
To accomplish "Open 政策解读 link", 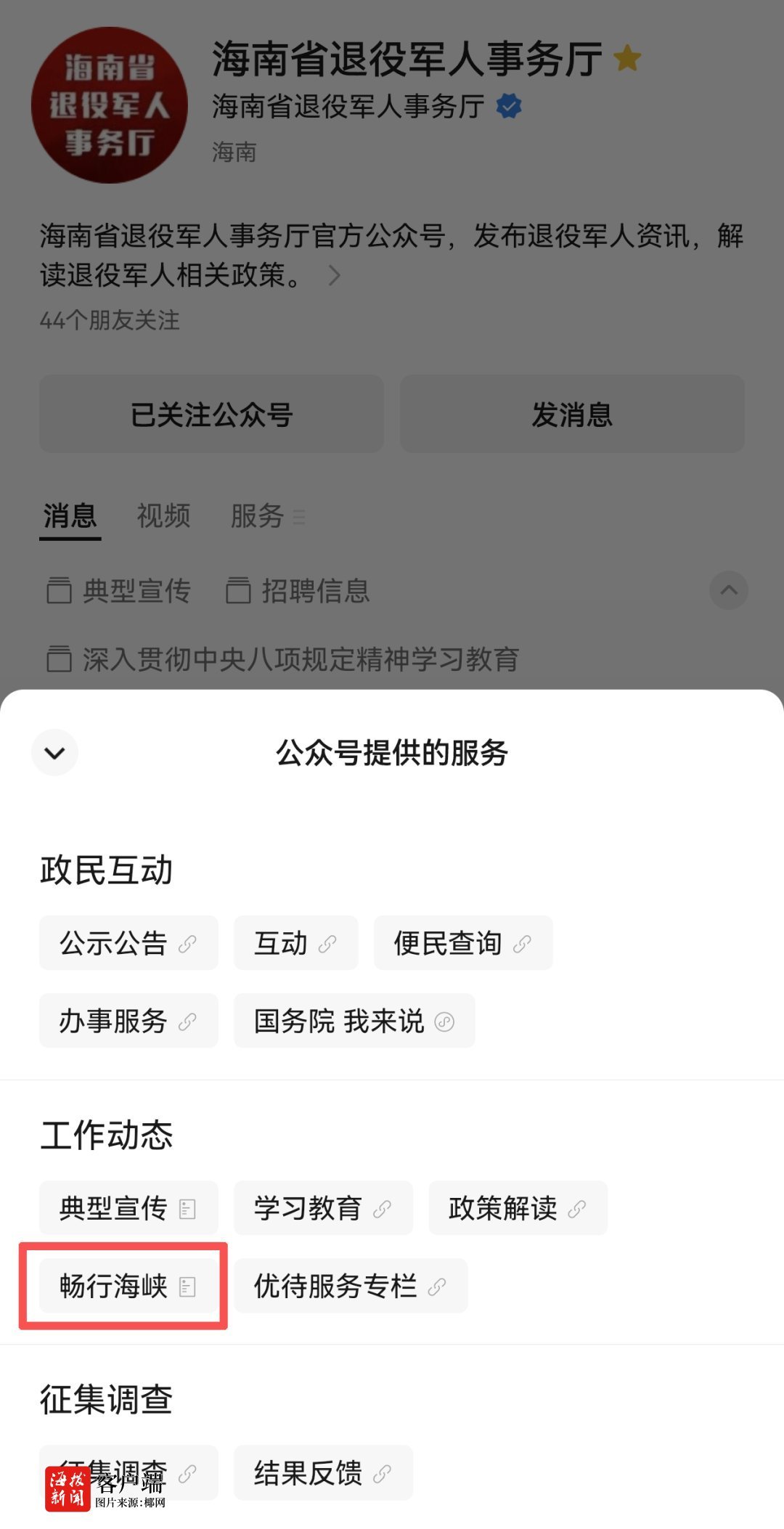I will click(518, 1207).
